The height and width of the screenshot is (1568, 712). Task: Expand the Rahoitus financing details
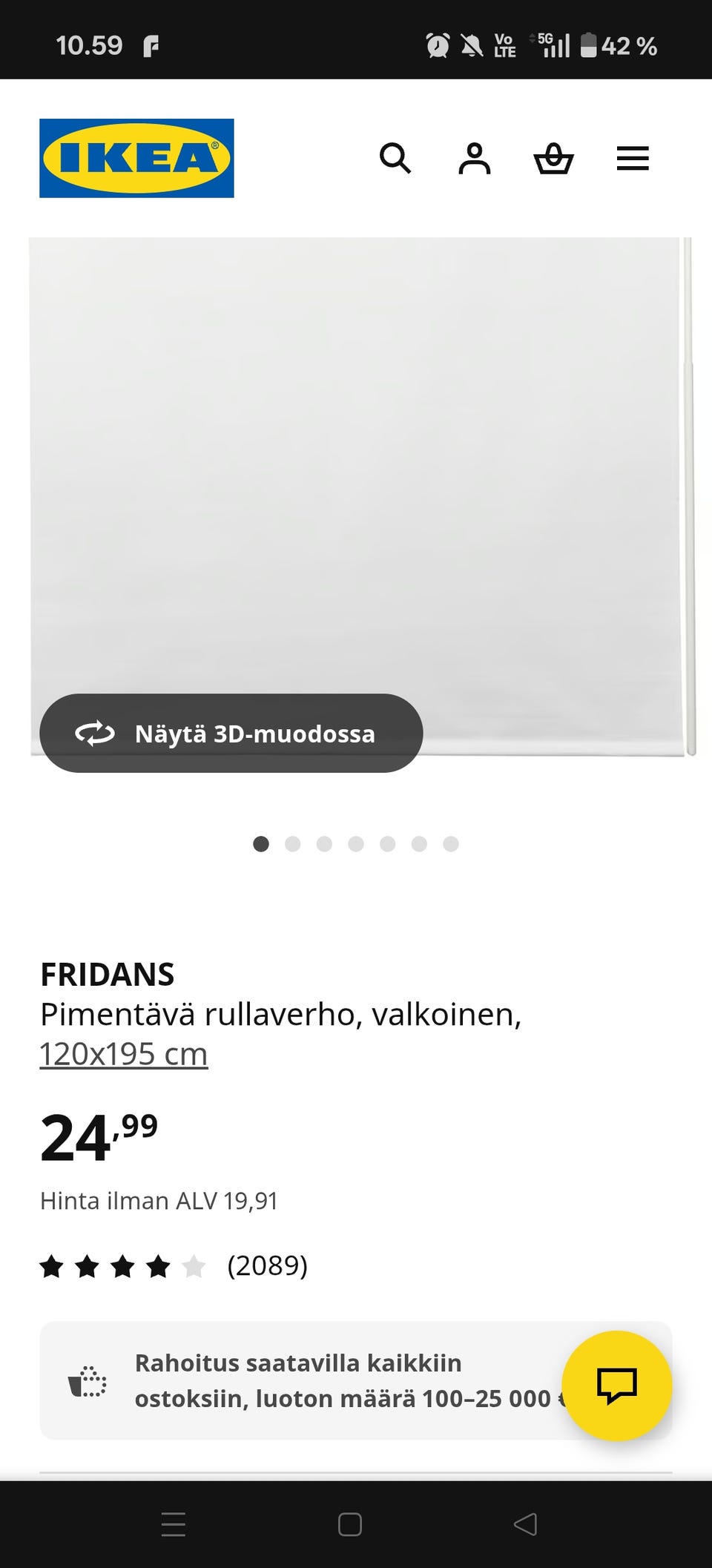pyautogui.click(x=349, y=1381)
